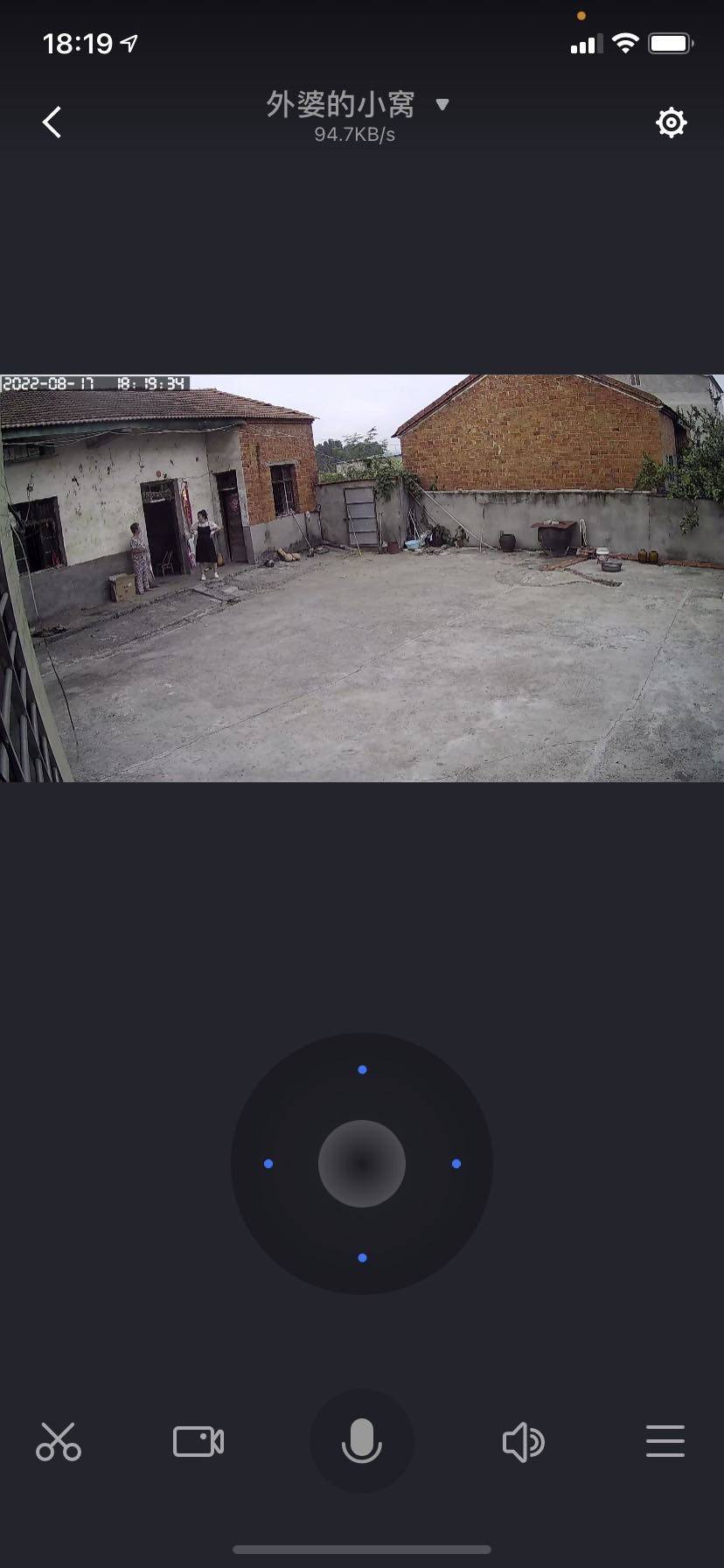Tap the live camera video feed
This screenshot has height=1568, width=724.
point(362,577)
